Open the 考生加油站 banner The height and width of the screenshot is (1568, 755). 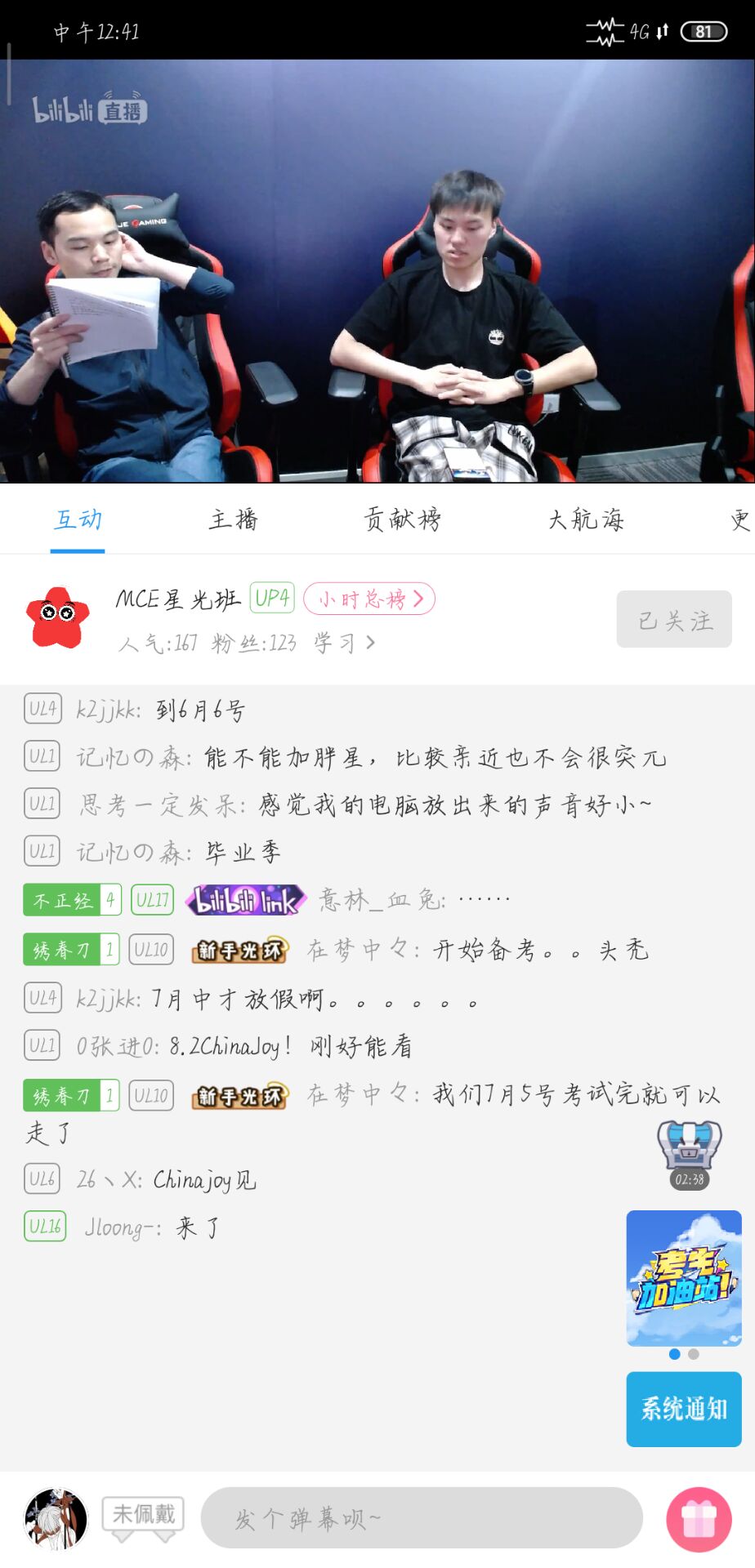click(x=684, y=1277)
